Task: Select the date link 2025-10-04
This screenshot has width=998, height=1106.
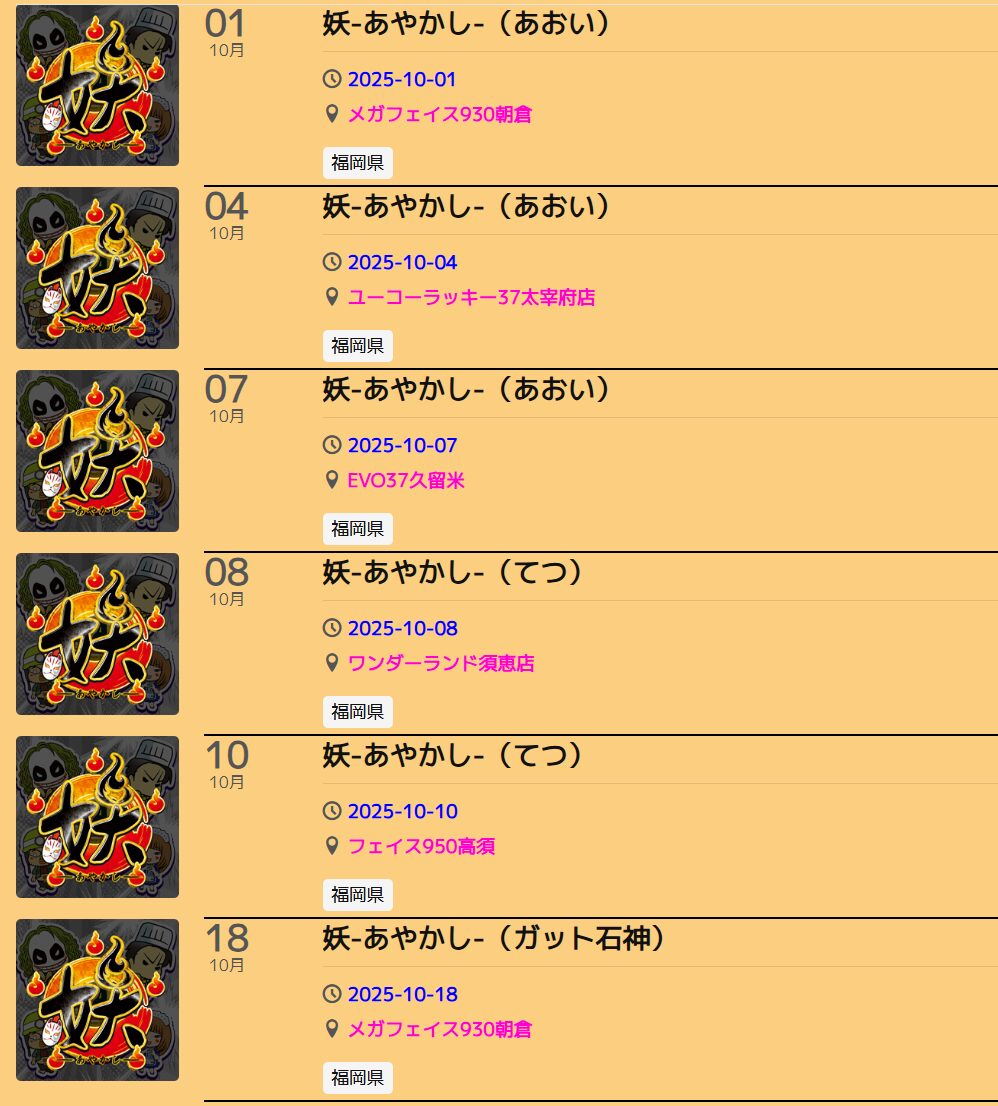Action: [402, 263]
